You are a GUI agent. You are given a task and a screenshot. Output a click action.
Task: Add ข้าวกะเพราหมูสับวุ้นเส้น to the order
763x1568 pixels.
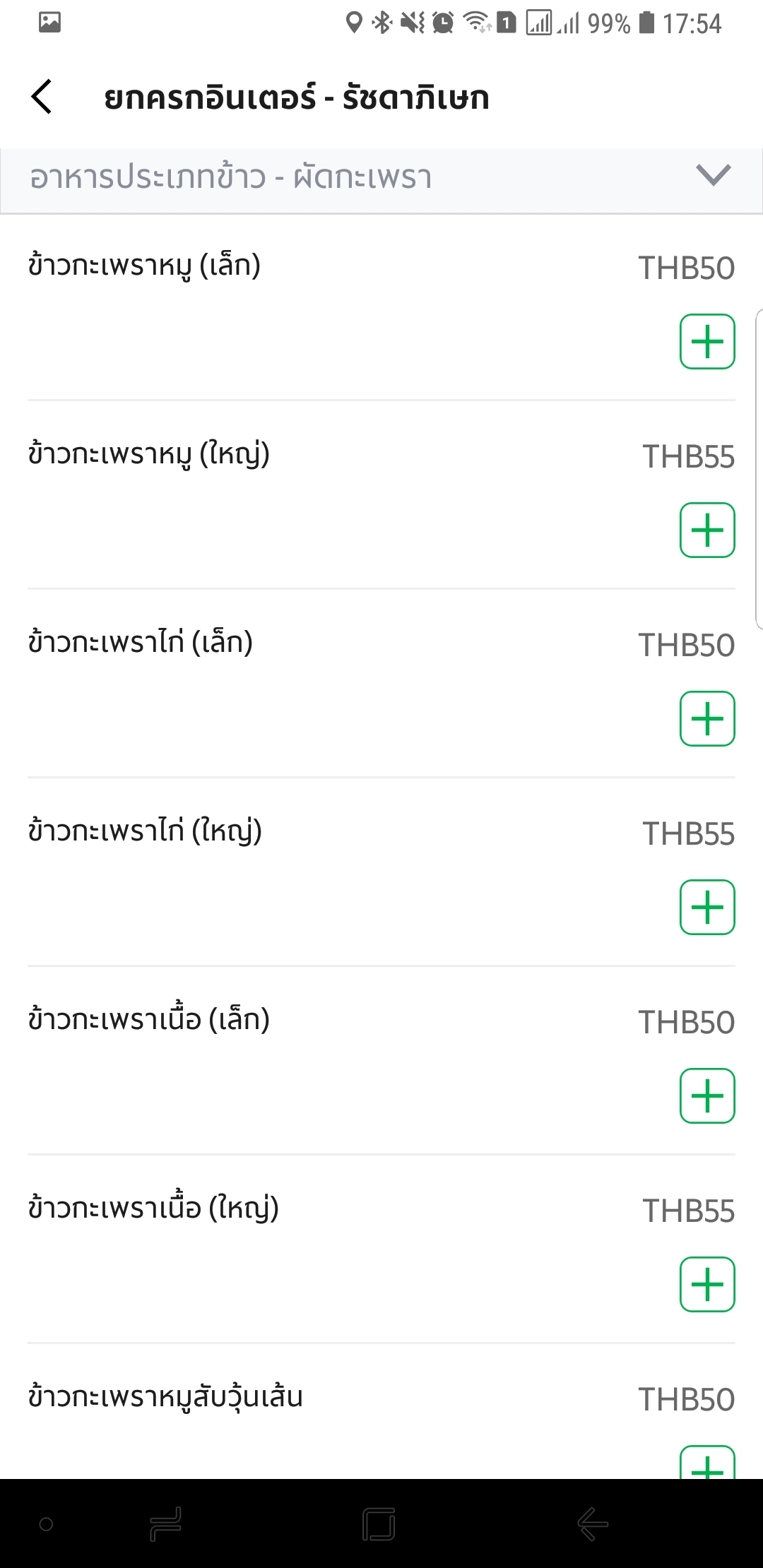pyautogui.click(x=707, y=1463)
